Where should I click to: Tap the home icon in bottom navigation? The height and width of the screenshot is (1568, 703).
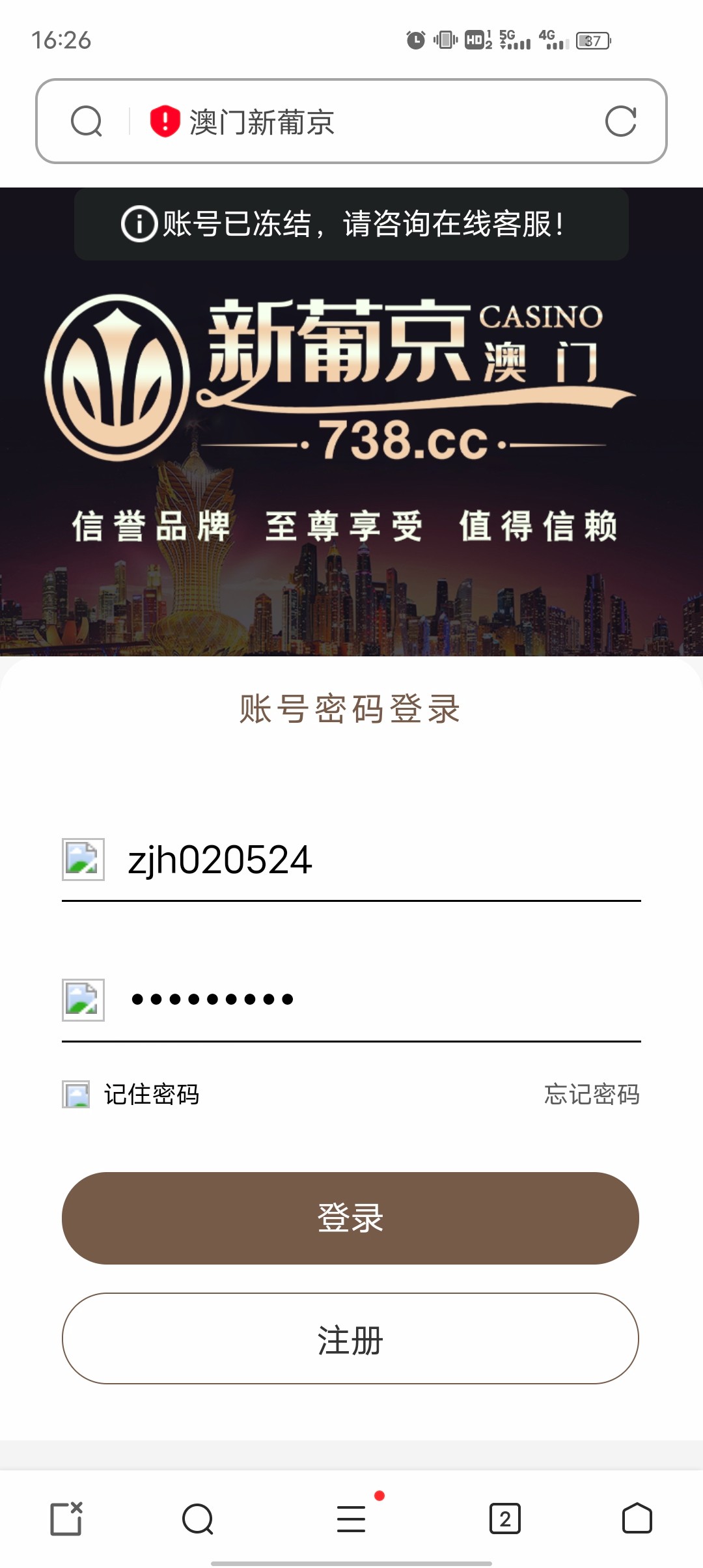point(635,1519)
